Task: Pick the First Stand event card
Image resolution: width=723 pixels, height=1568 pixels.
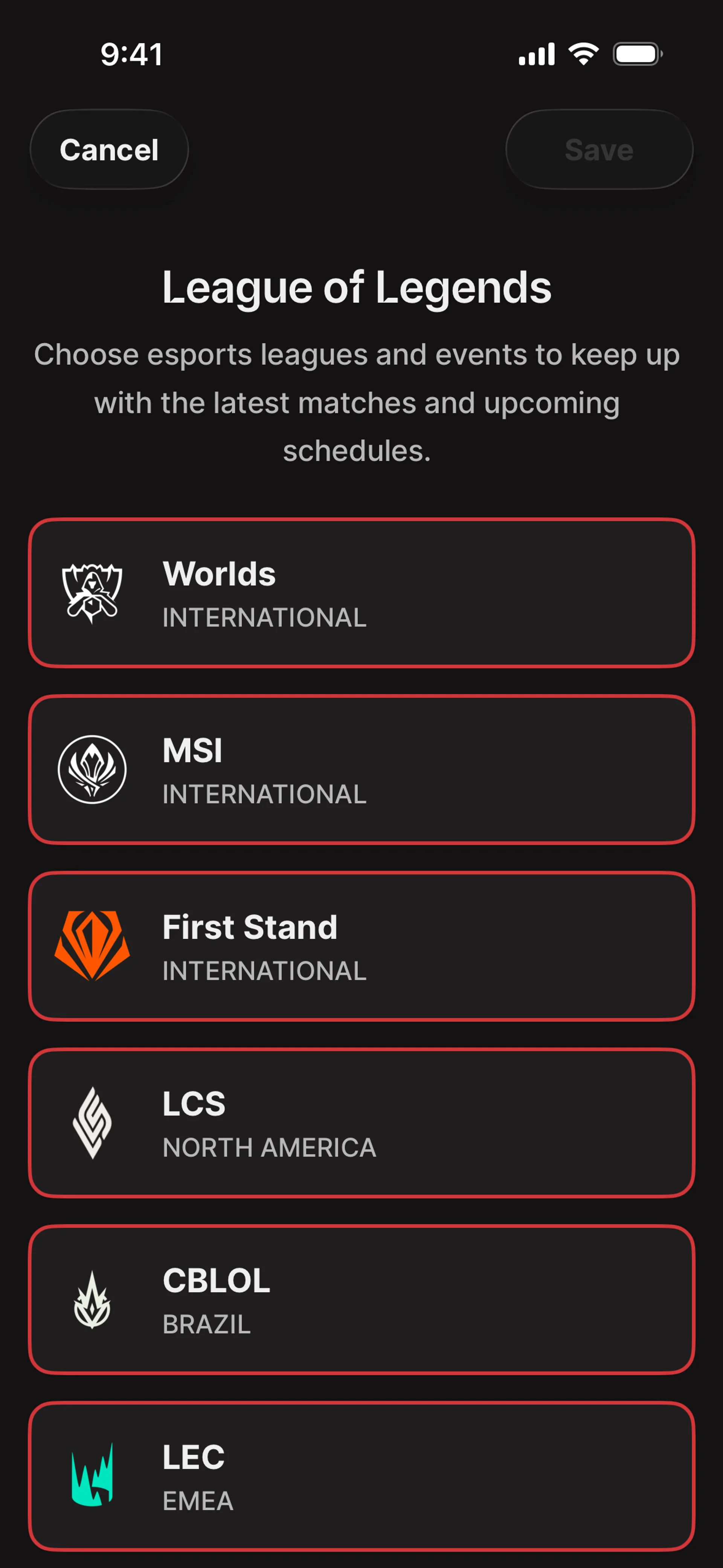Action: click(x=361, y=946)
